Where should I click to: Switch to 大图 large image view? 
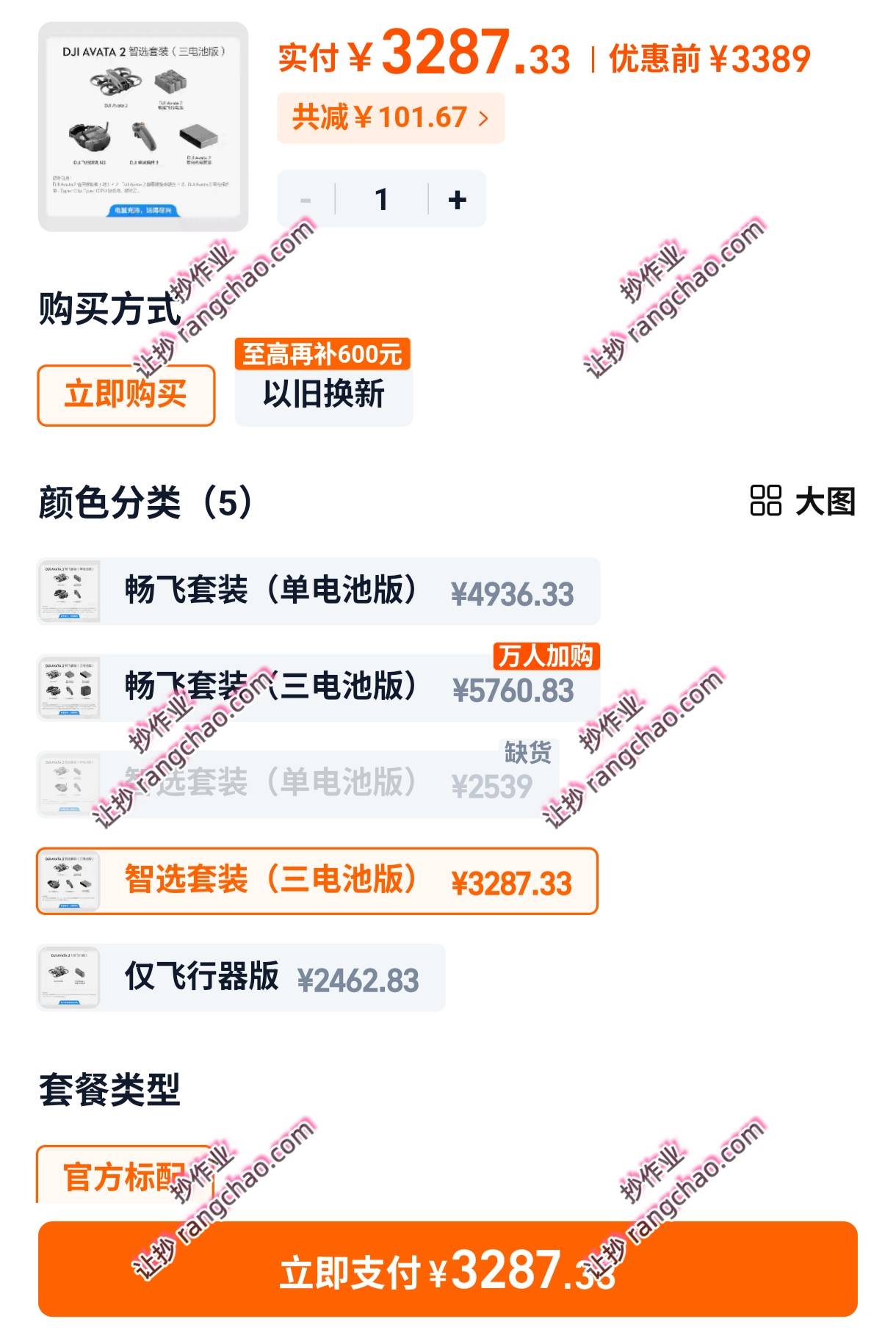[x=803, y=502]
